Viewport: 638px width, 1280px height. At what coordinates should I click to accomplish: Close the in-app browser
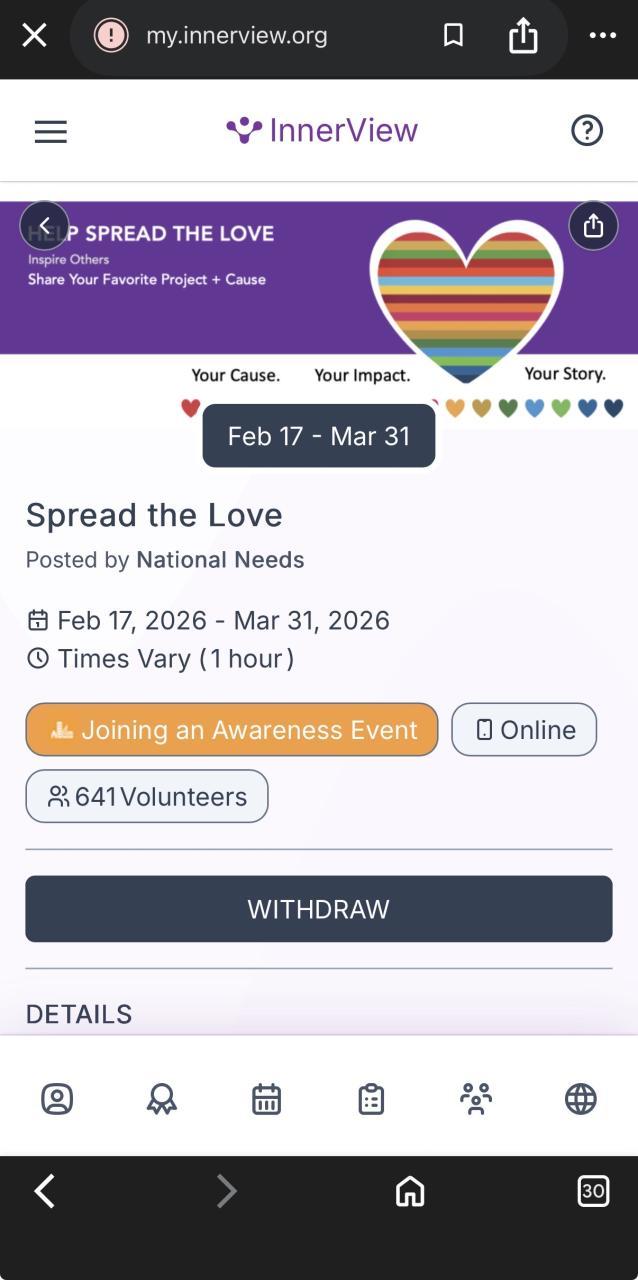(34, 36)
